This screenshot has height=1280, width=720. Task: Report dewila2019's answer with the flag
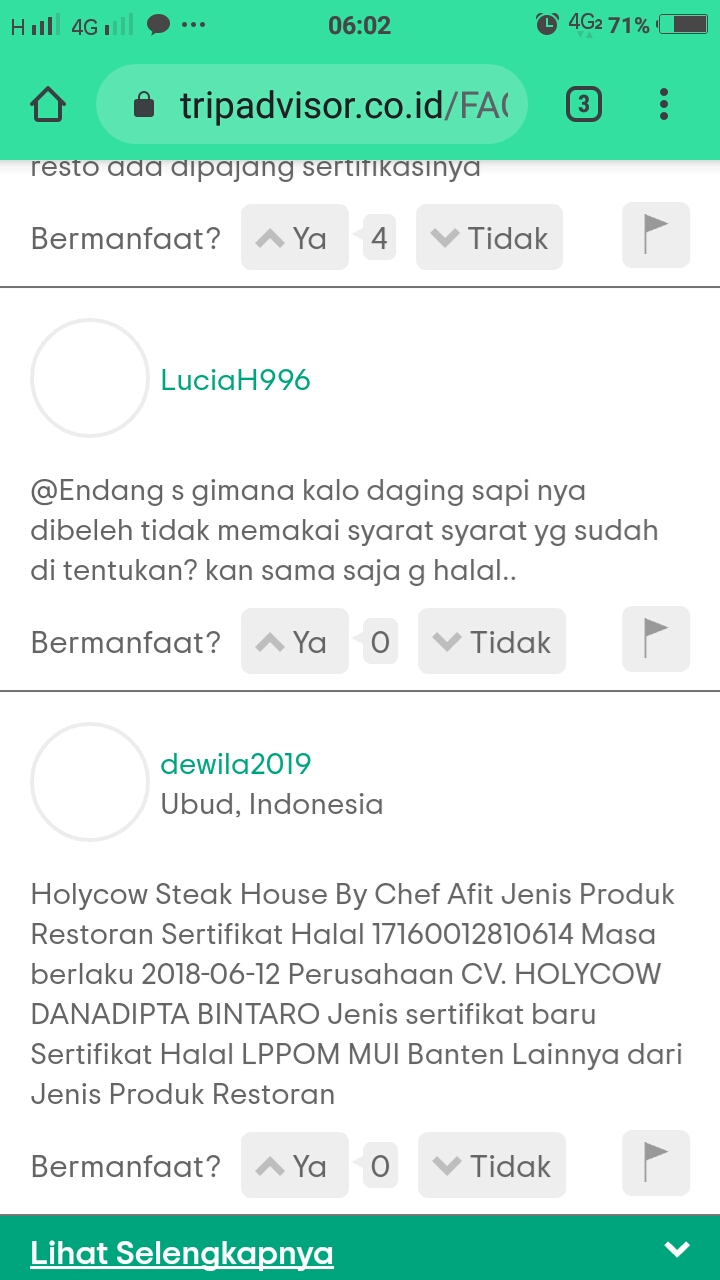tap(655, 1162)
